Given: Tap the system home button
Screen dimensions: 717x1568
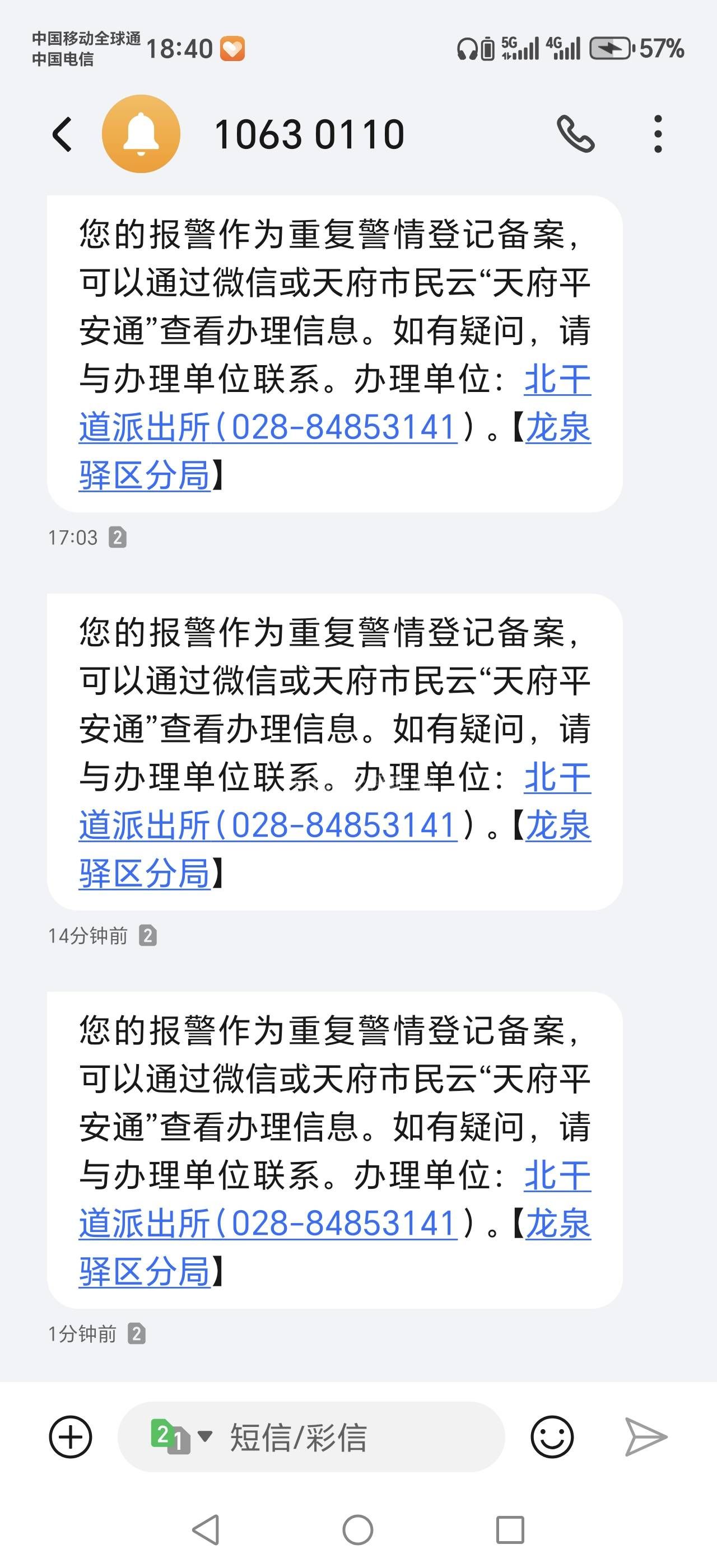Looking at the screenshot, I should click(x=358, y=1530).
